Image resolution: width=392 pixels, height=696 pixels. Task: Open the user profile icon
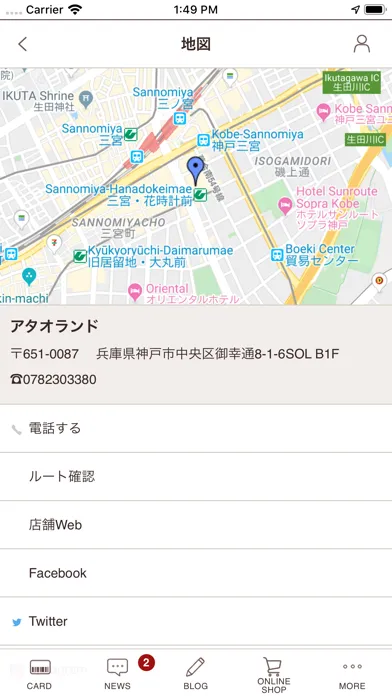tap(362, 44)
